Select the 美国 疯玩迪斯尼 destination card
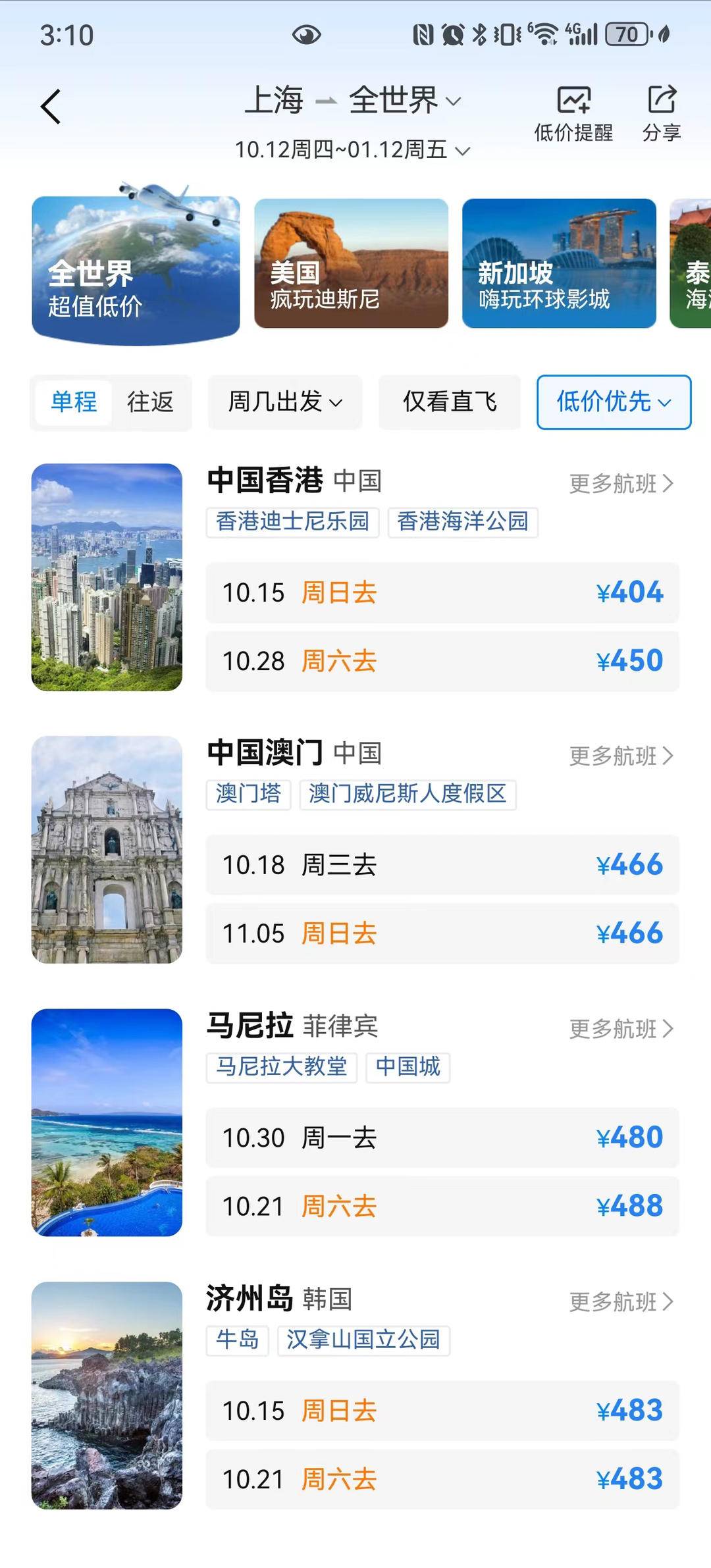 (x=351, y=263)
